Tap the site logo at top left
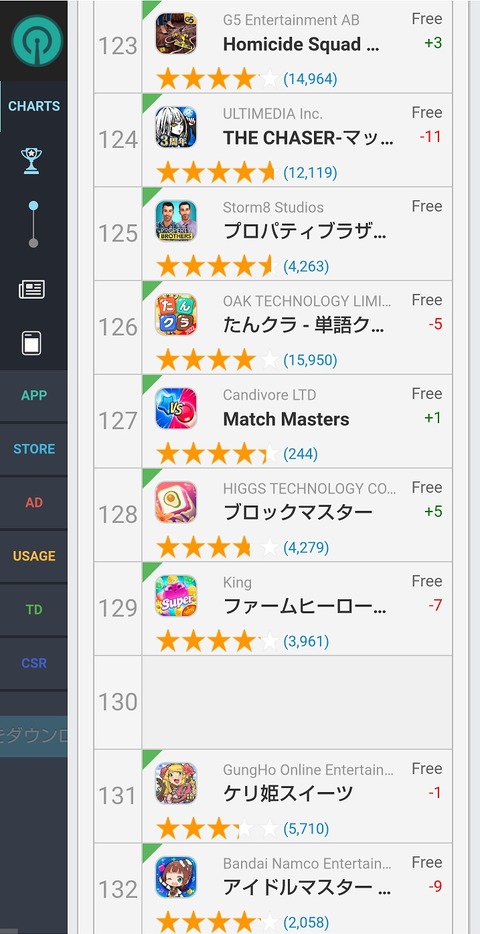This screenshot has width=480, height=934. pyautogui.click(x=37, y=41)
